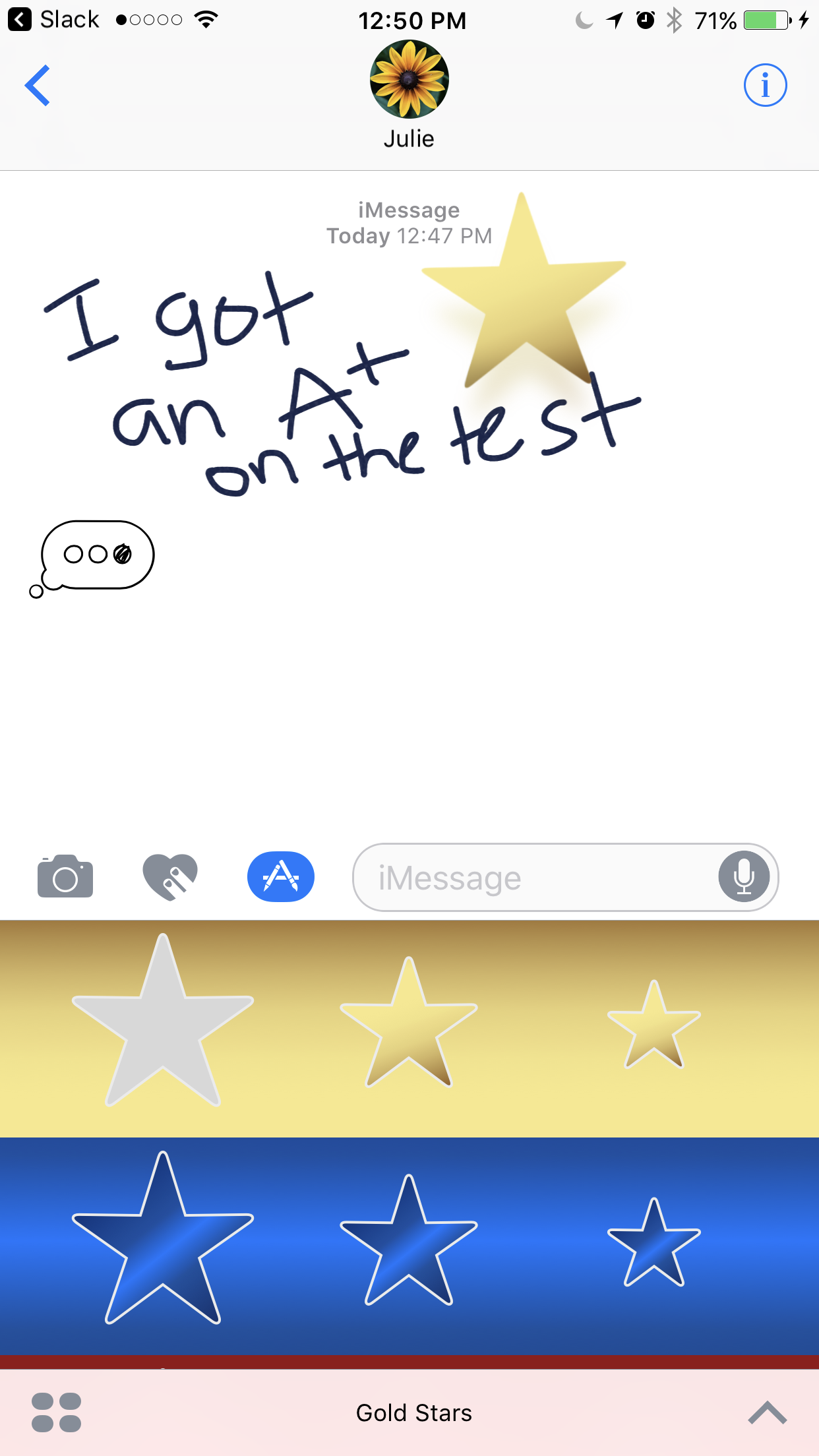
Task: Open conversation details with the info icon
Action: (x=766, y=84)
